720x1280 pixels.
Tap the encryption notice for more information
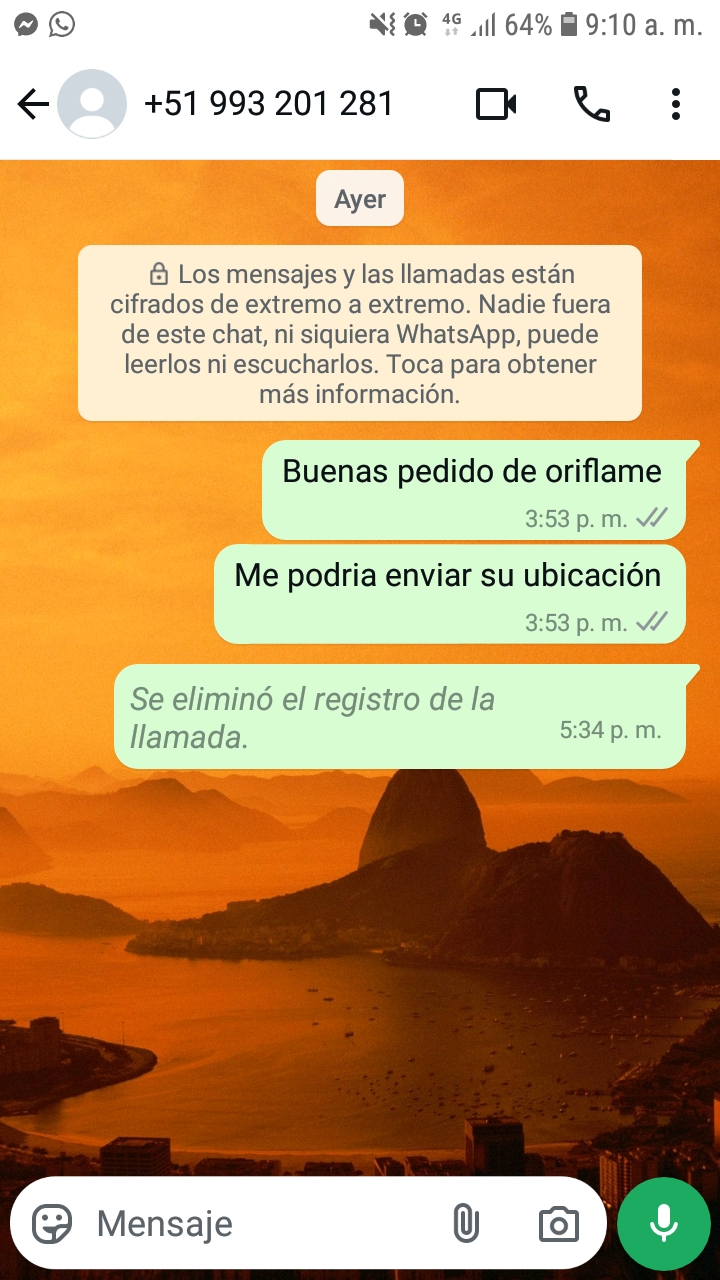[x=360, y=333]
